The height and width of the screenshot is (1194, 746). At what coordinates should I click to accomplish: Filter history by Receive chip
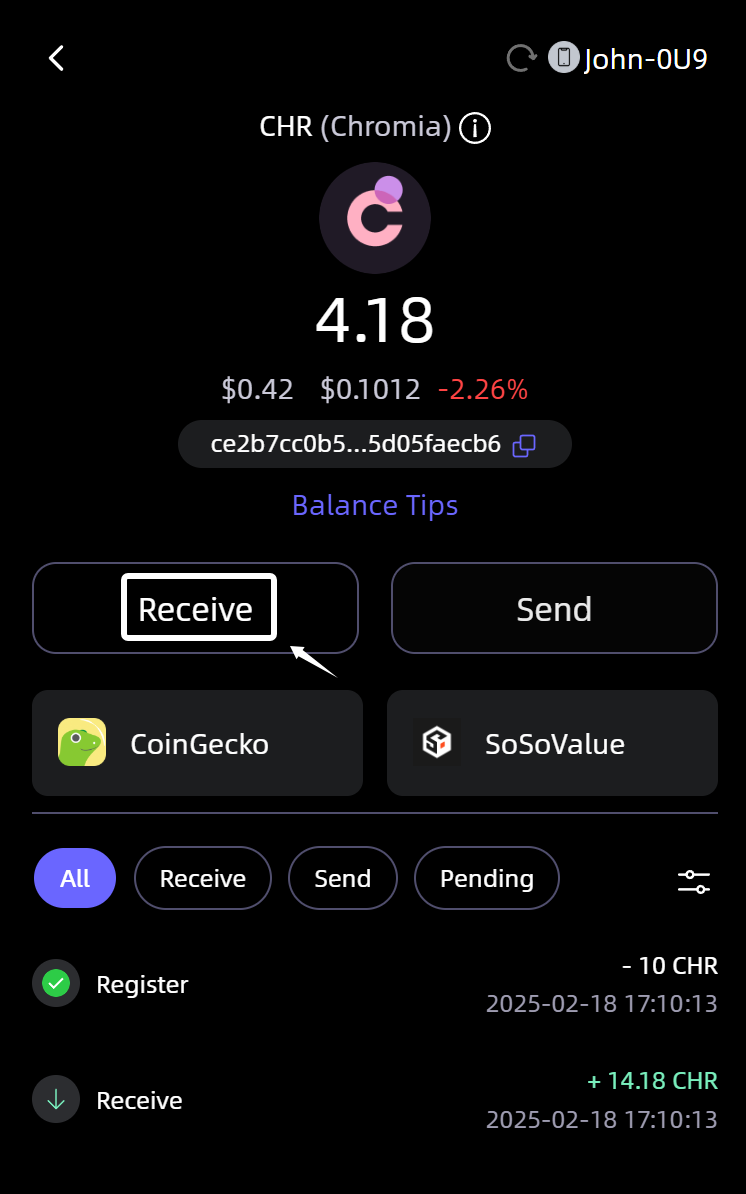pyautogui.click(x=202, y=878)
